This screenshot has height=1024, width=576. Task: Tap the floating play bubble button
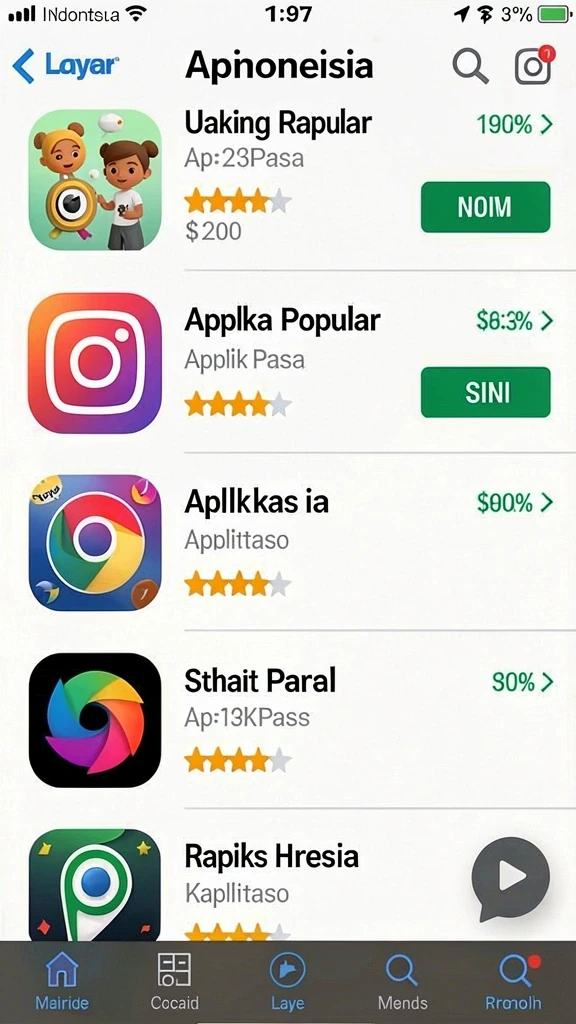(511, 878)
